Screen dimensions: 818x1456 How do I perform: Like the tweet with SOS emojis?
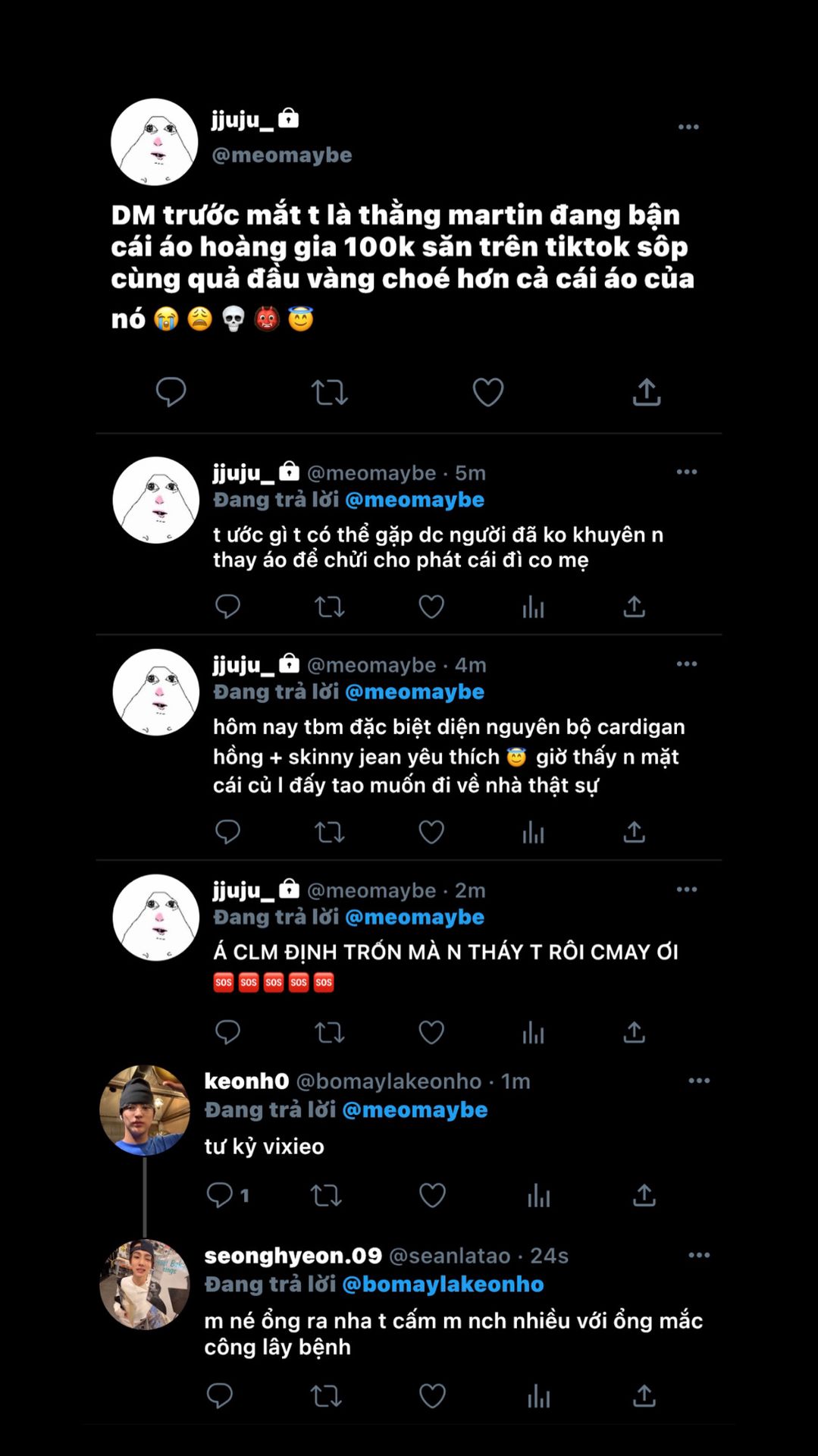point(431,1032)
